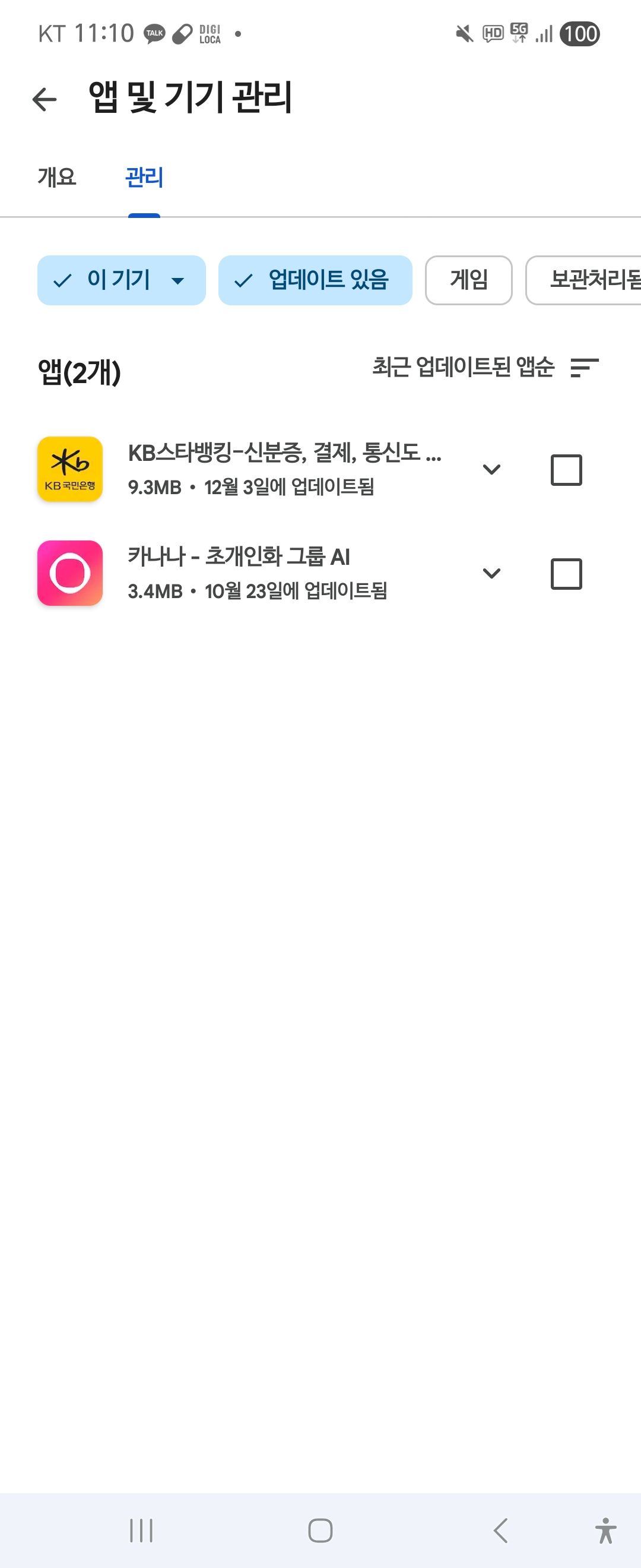Click the 보관처리됨 filter button
Image resolution: width=641 pixels, height=1568 pixels.
(x=591, y=280)
